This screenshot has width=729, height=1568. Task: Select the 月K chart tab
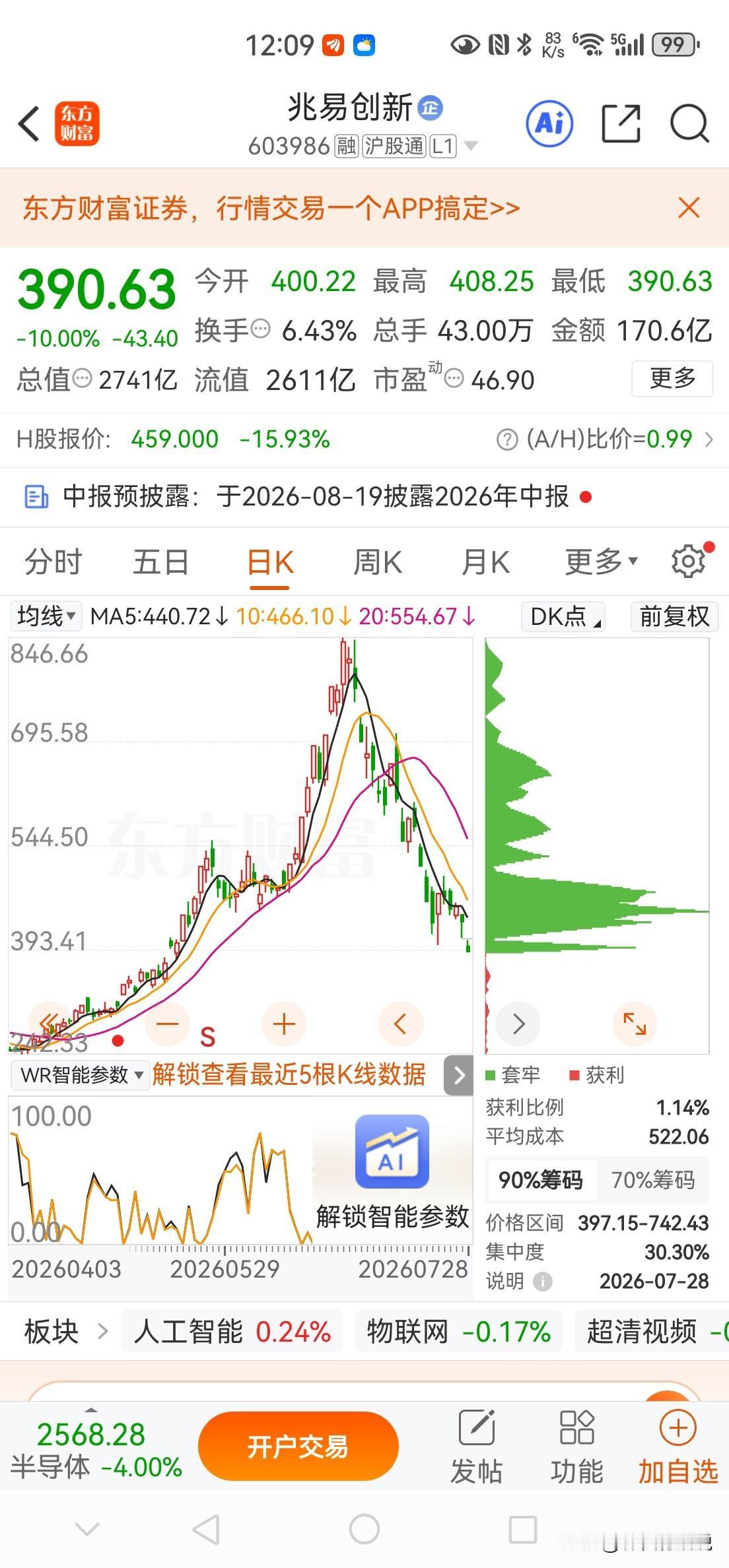tap(486, 562)
